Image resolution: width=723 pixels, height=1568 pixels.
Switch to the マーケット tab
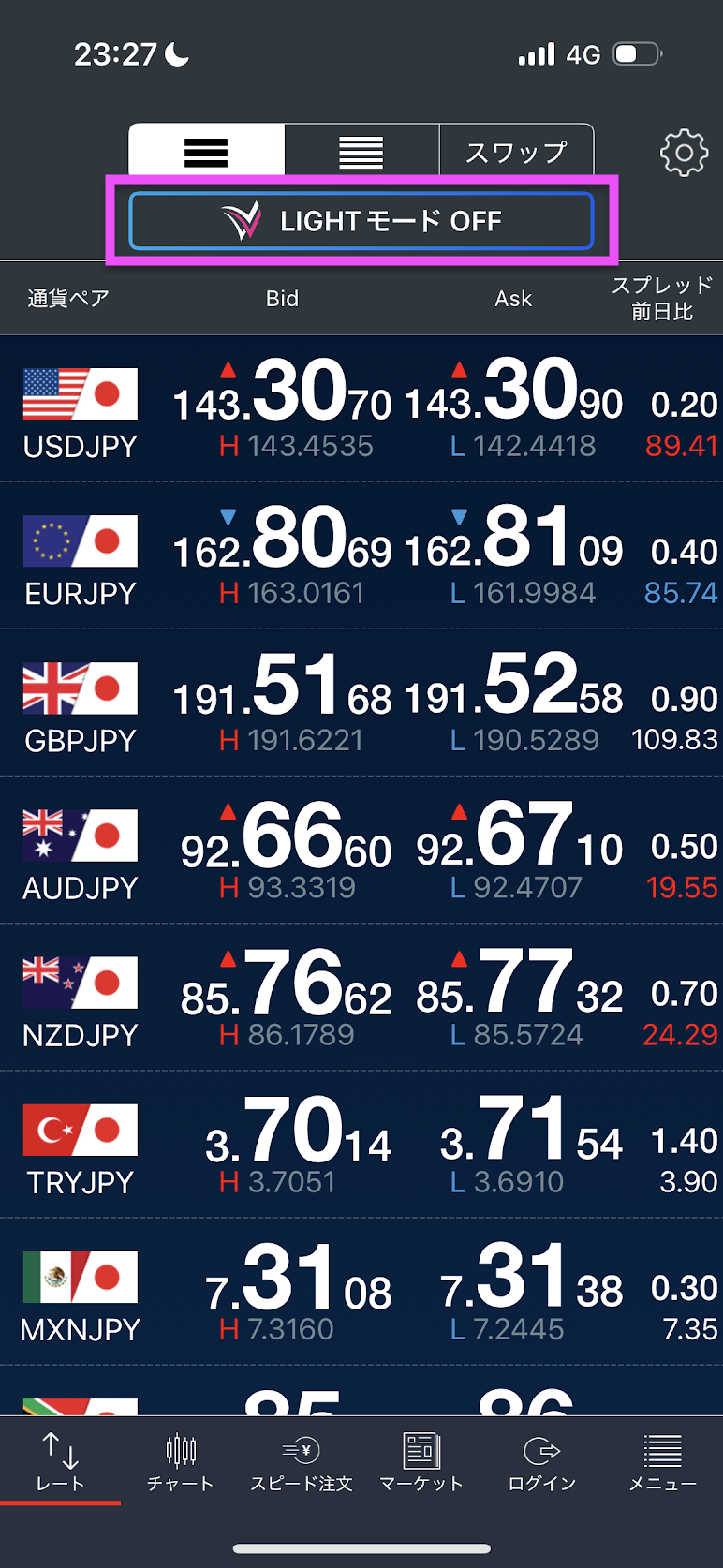coord(421,1462)
